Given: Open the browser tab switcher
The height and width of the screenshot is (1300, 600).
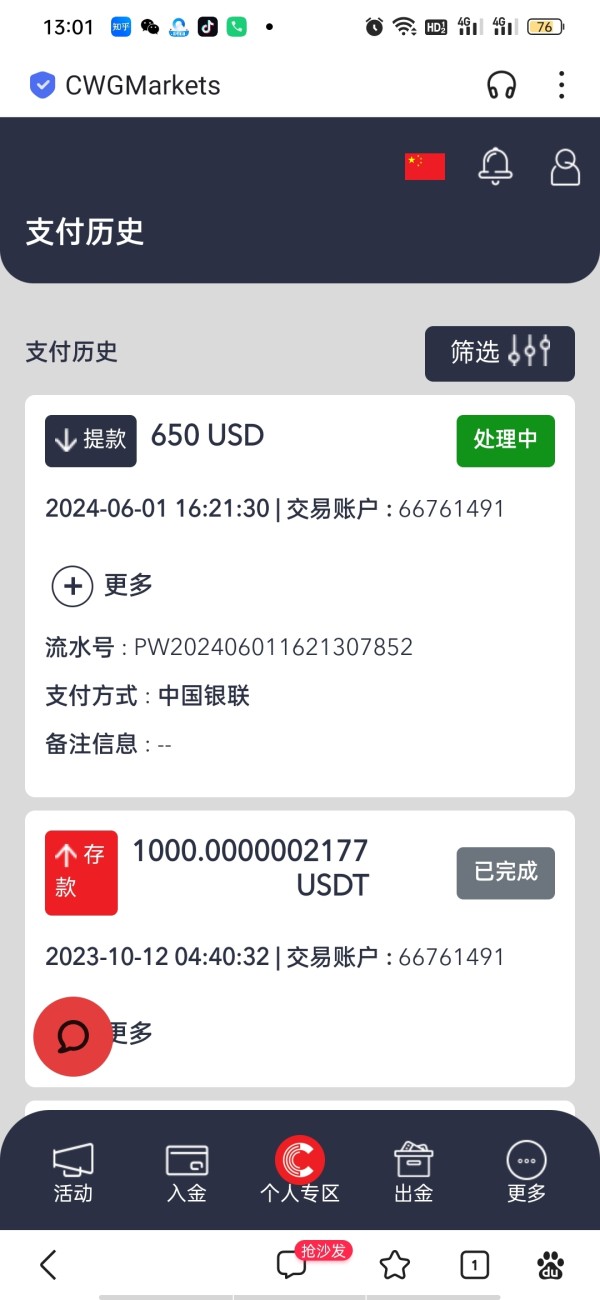Looking at the screenshot, I should tap(474, 1265).
